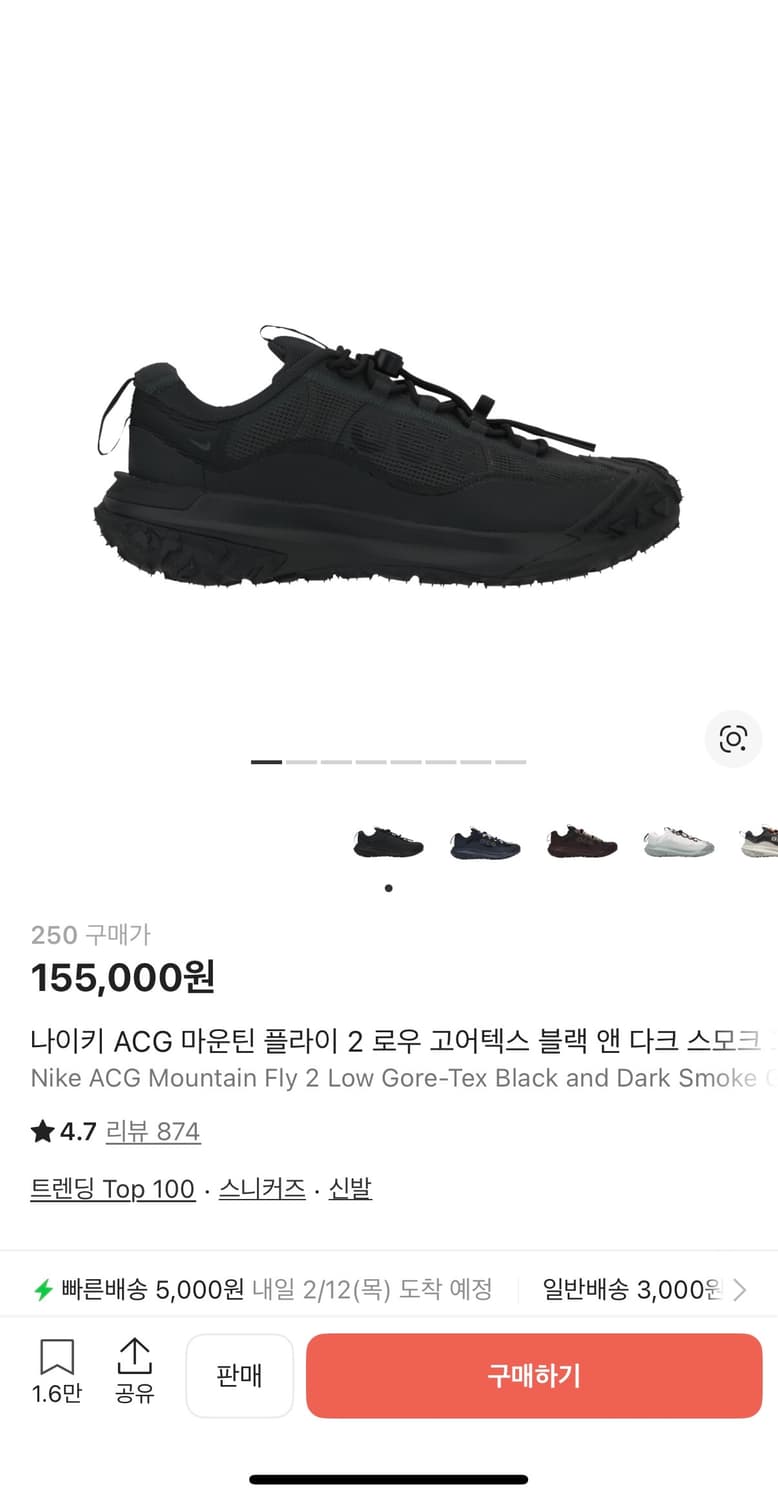Viewport: 778px width, 1500px height.
Task: Select the active colorway dot below thumbnails
Action: coord(389,887)
